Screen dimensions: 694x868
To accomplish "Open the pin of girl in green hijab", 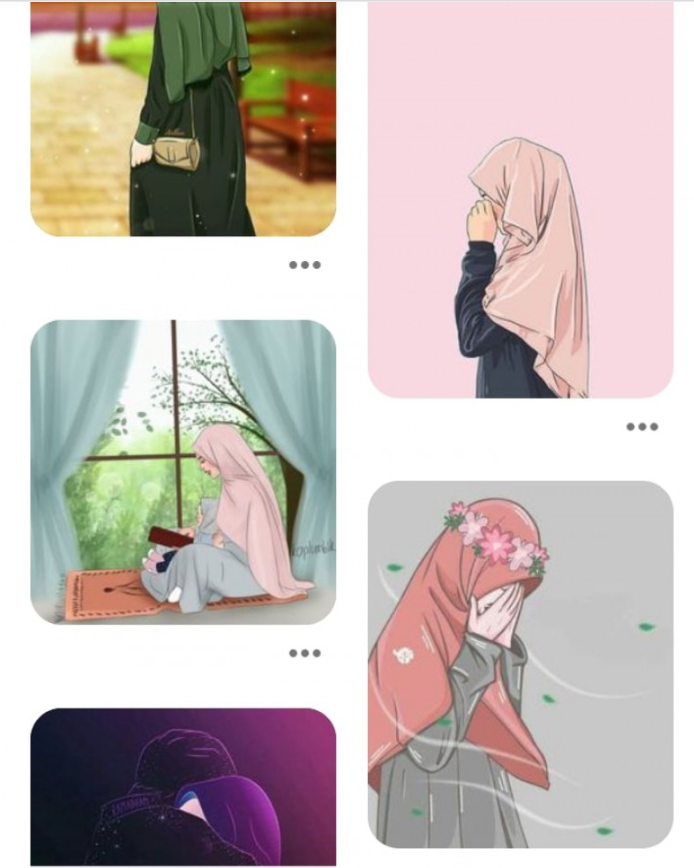I will tap(183, 118).
